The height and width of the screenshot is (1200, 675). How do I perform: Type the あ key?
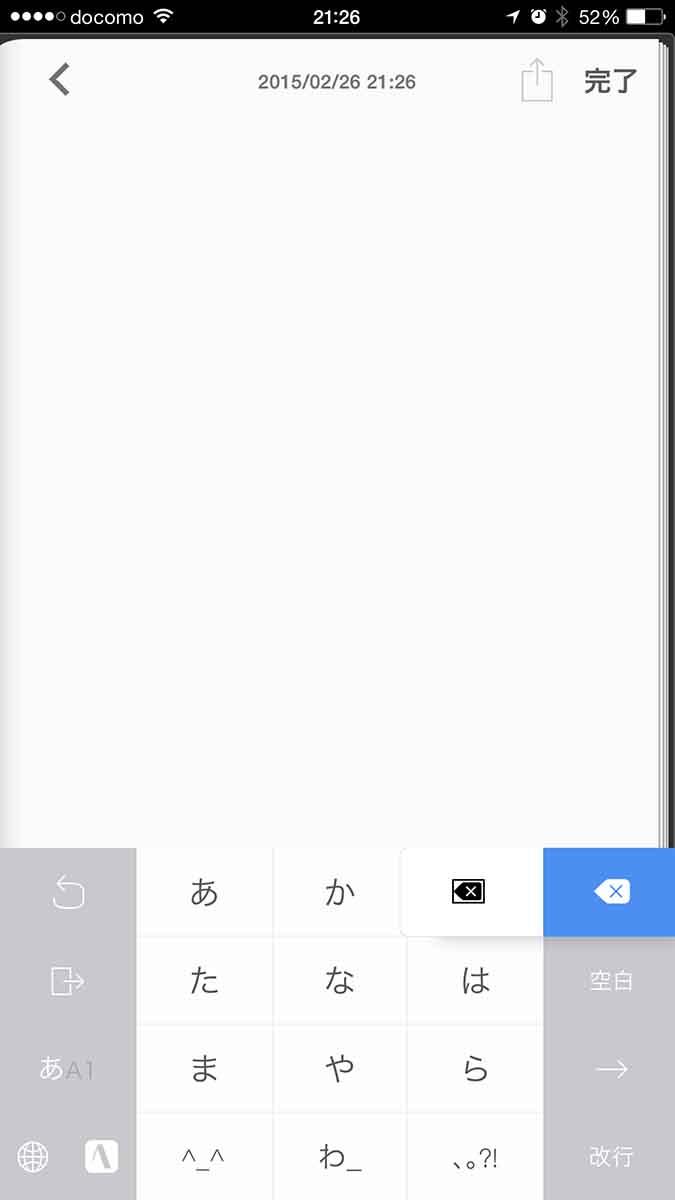pyautogui.click(x=204, y=892)
